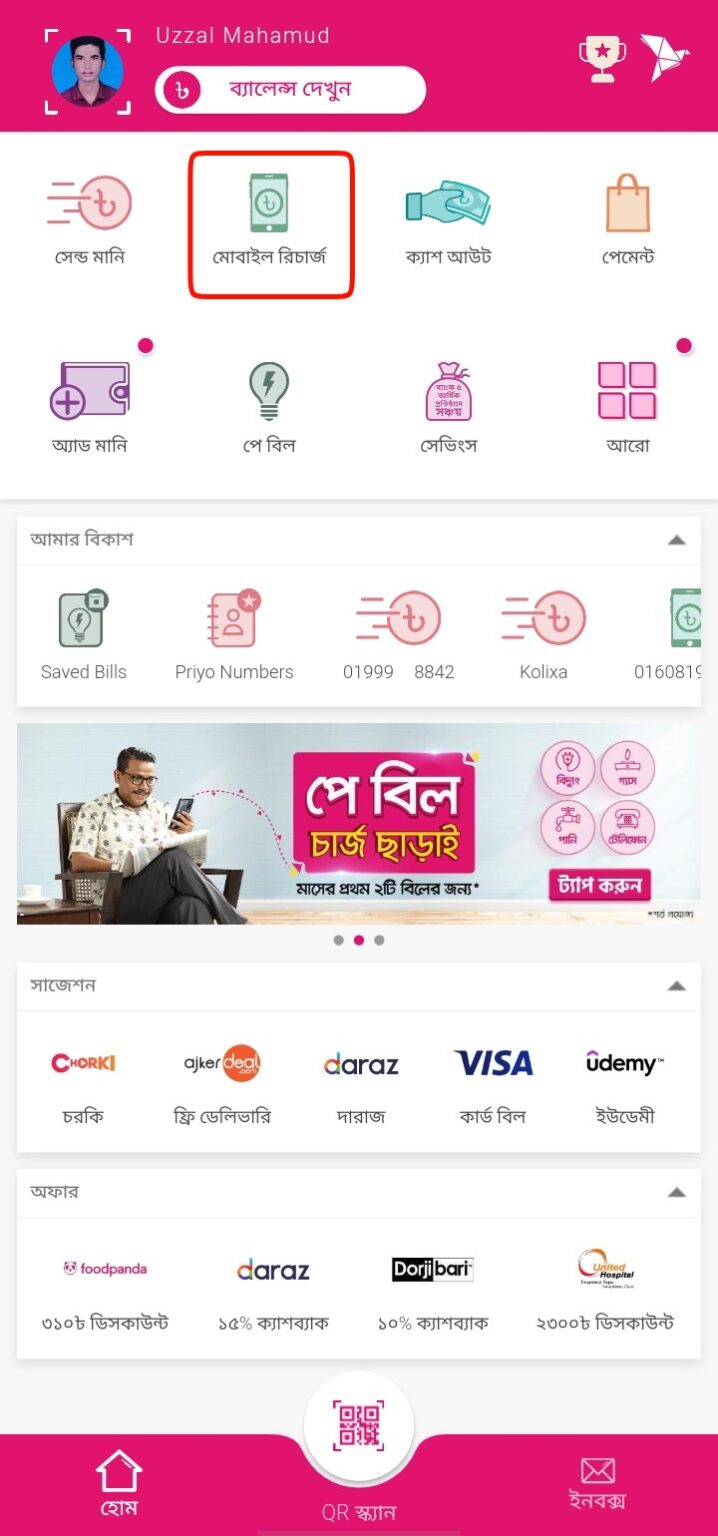The width and height of the screenshot is (718, 1536).
Task: Select Mobile Recharge
Action: coord(270,222)
